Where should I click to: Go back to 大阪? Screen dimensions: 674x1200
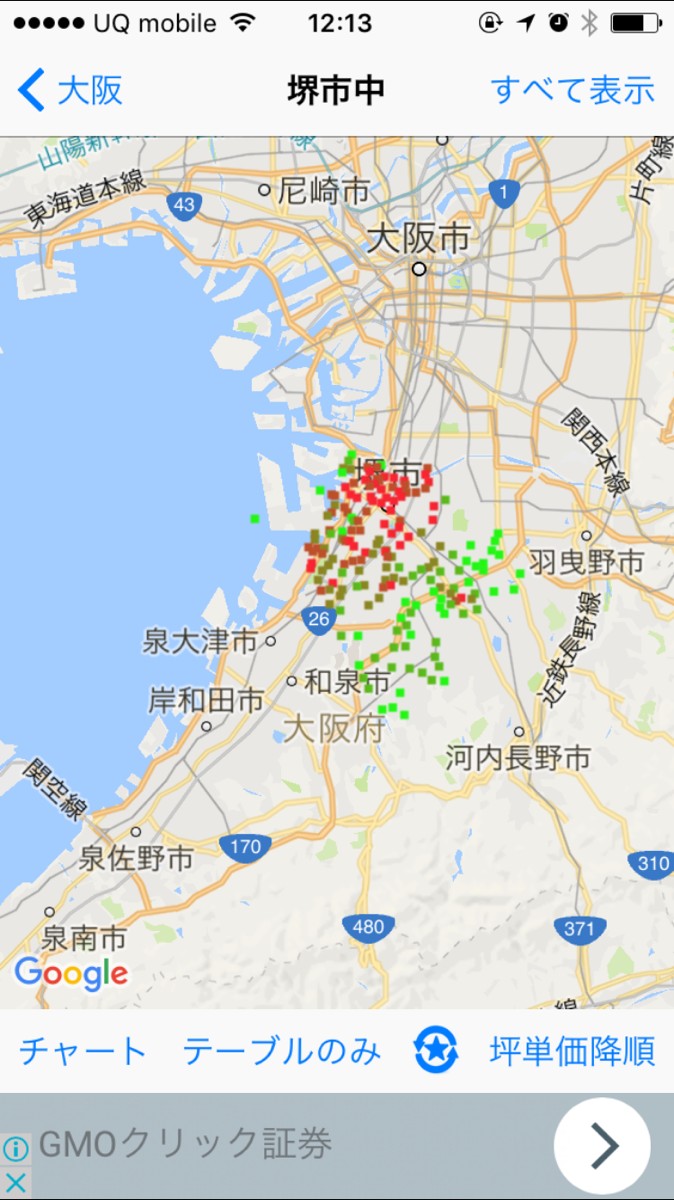[70, 90]
